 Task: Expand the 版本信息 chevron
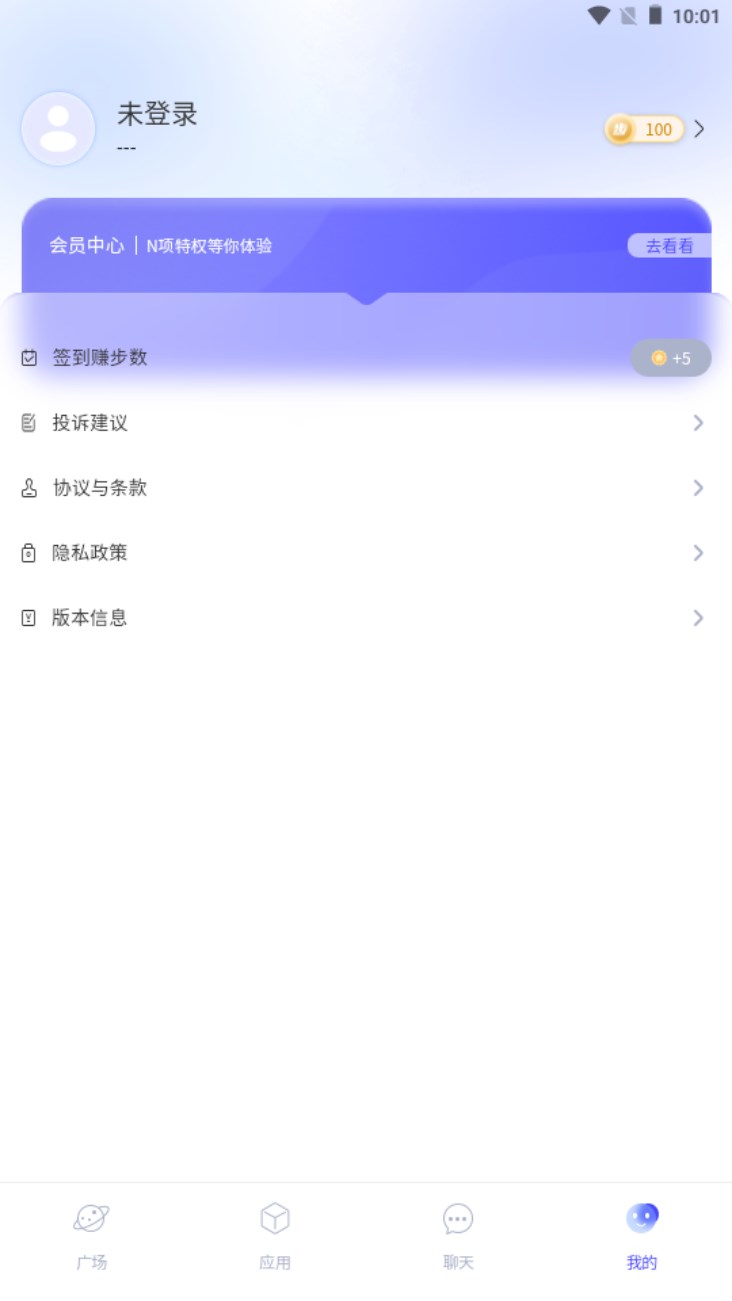coord(698,617)
